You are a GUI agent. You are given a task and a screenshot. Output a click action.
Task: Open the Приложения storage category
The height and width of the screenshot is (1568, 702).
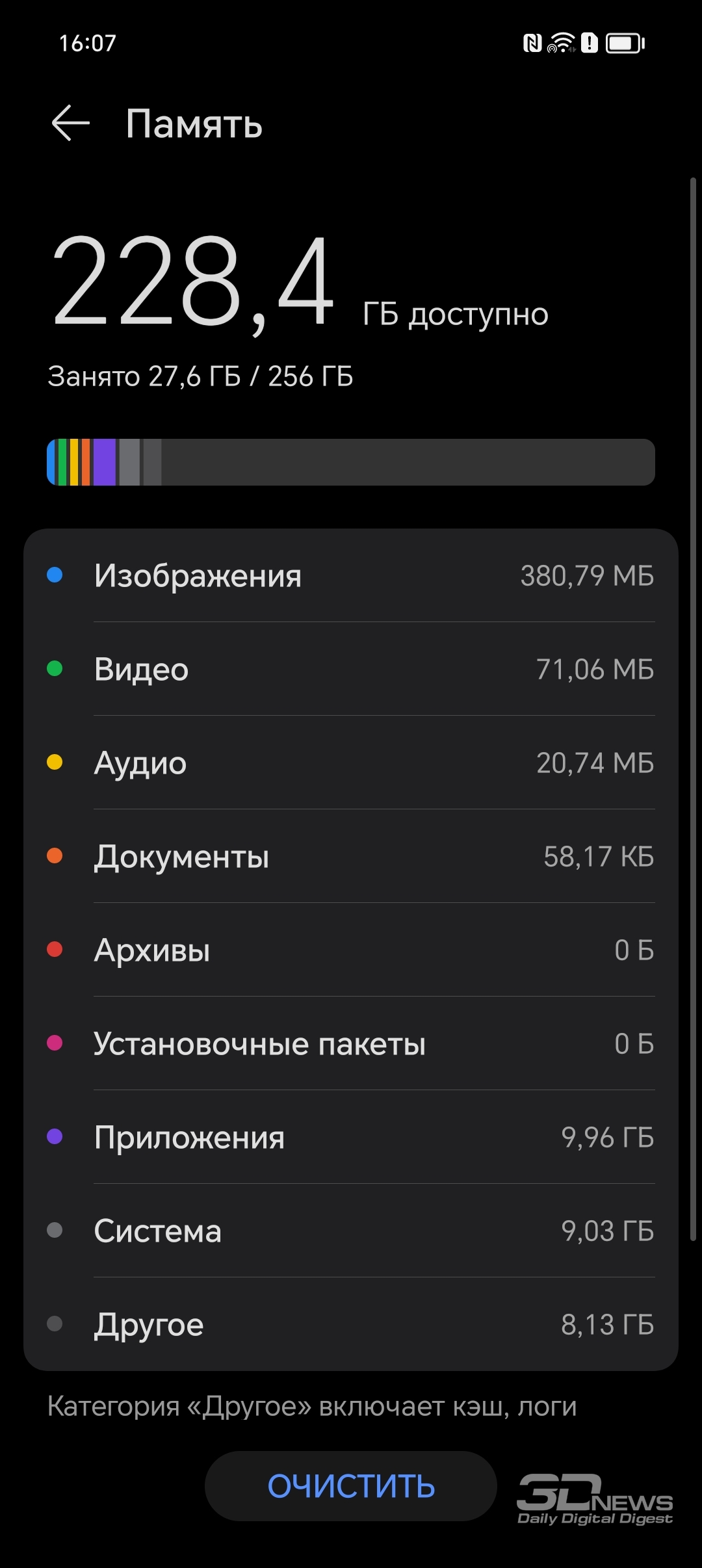point(351,1137)
